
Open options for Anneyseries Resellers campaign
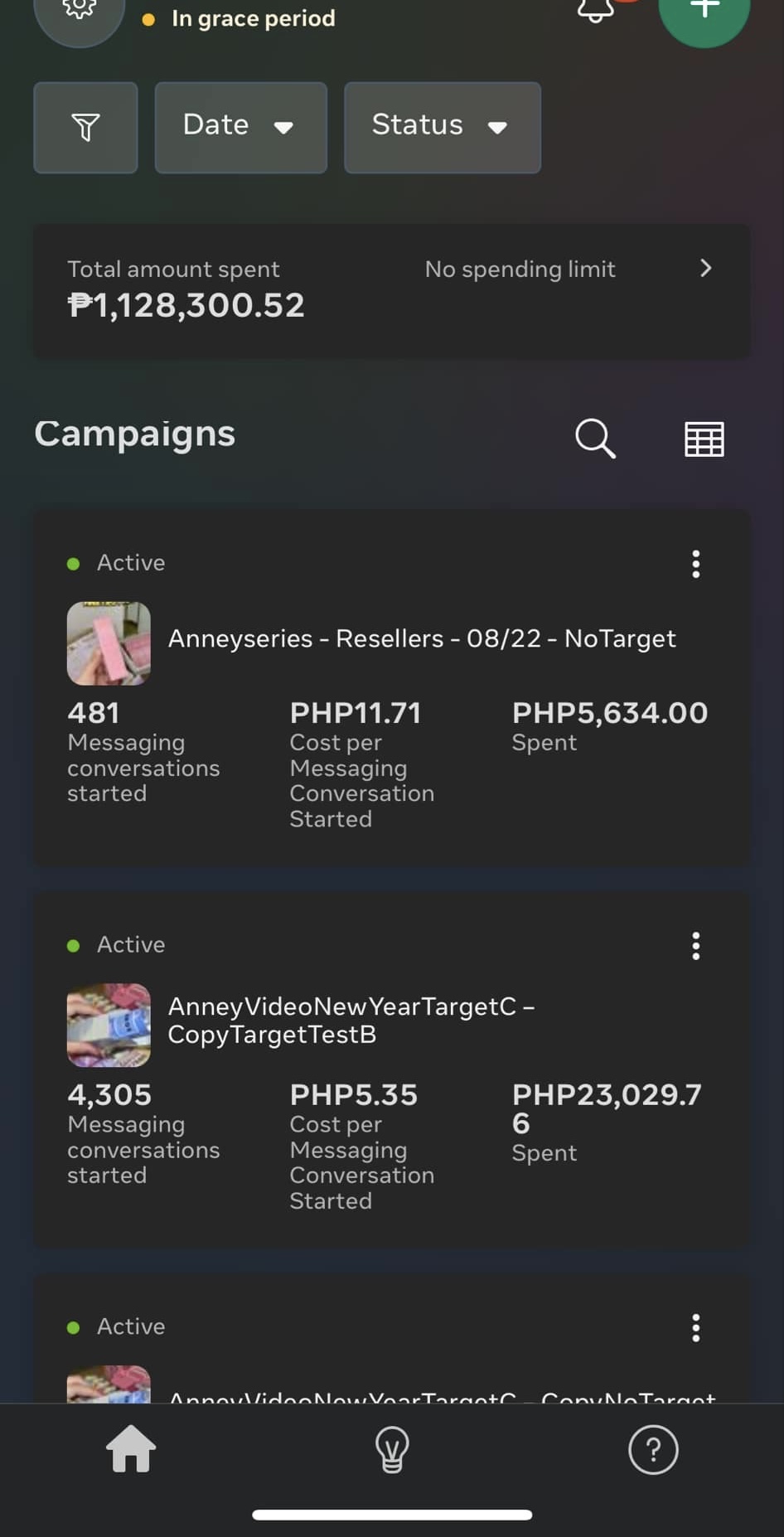(695, 564)
